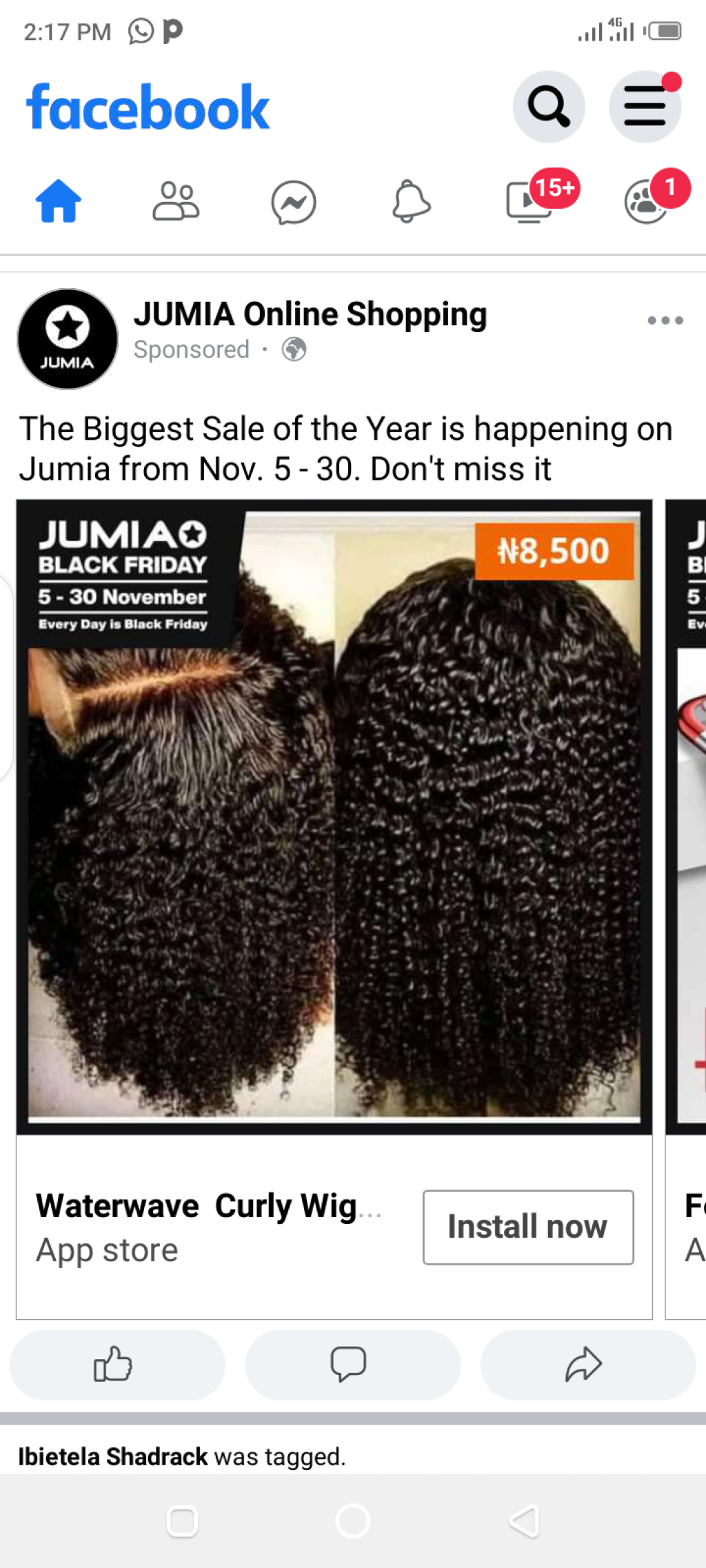Screen dimensions: 706x1568
Task: Open the notifications bell
Action: point(411,201)
